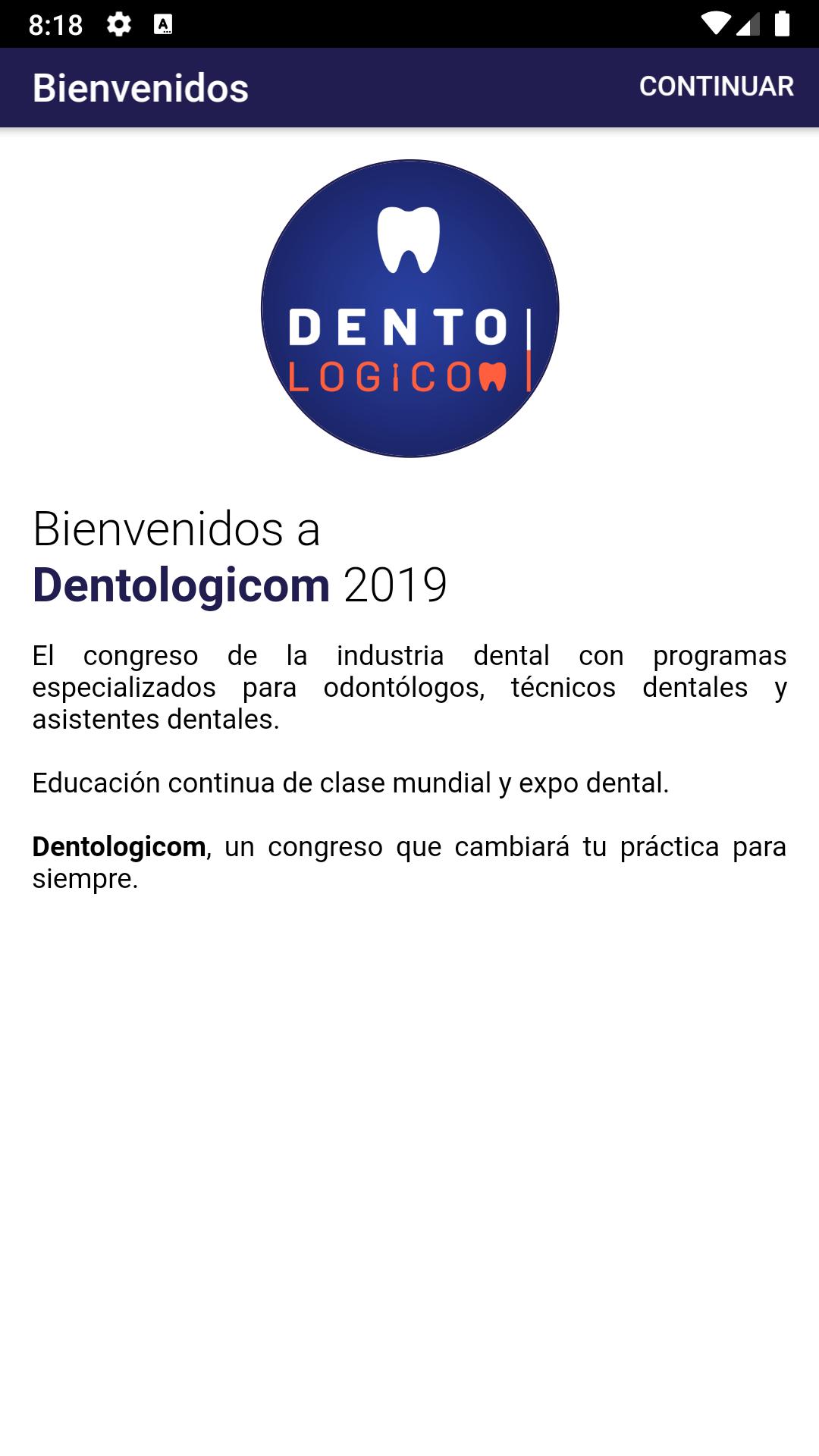Tap the white tooth icon inside the logo
The height and width of the screenshot is (1456, 819).
click(409, 237)
